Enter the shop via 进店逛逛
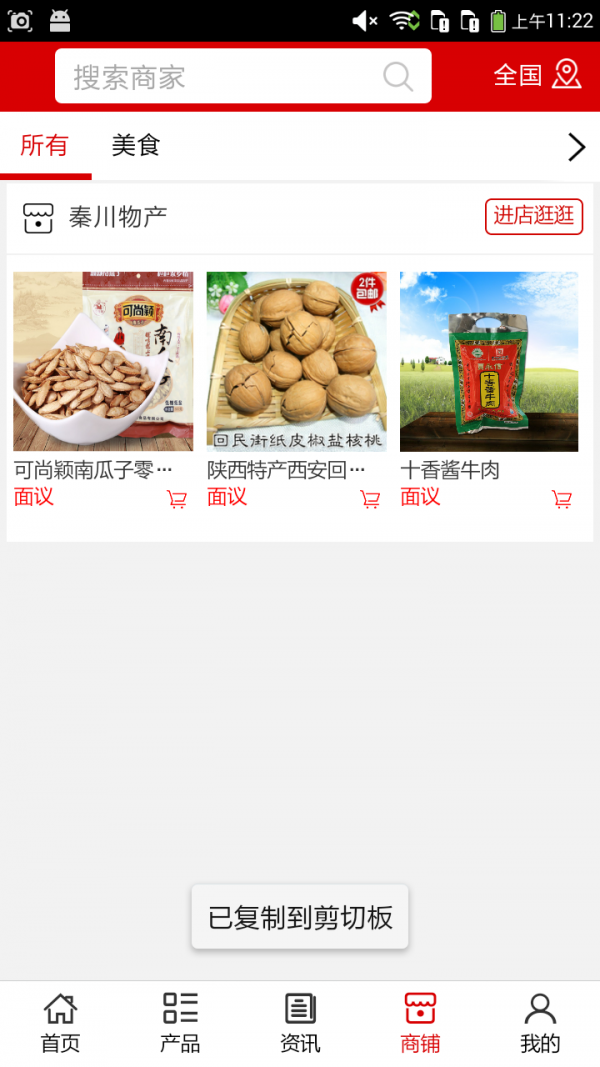 point(534,216)
